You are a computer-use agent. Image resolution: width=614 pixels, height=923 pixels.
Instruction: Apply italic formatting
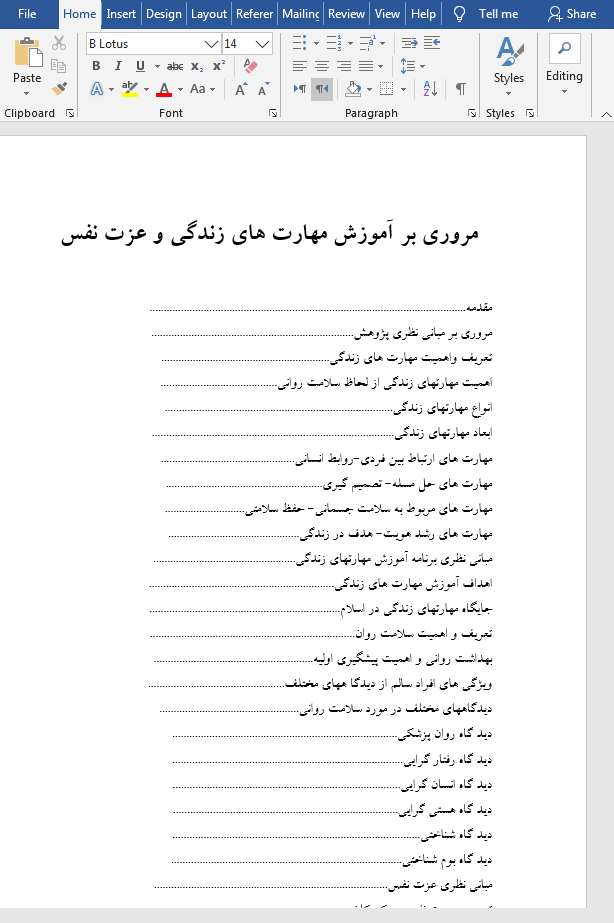point(118,66)
